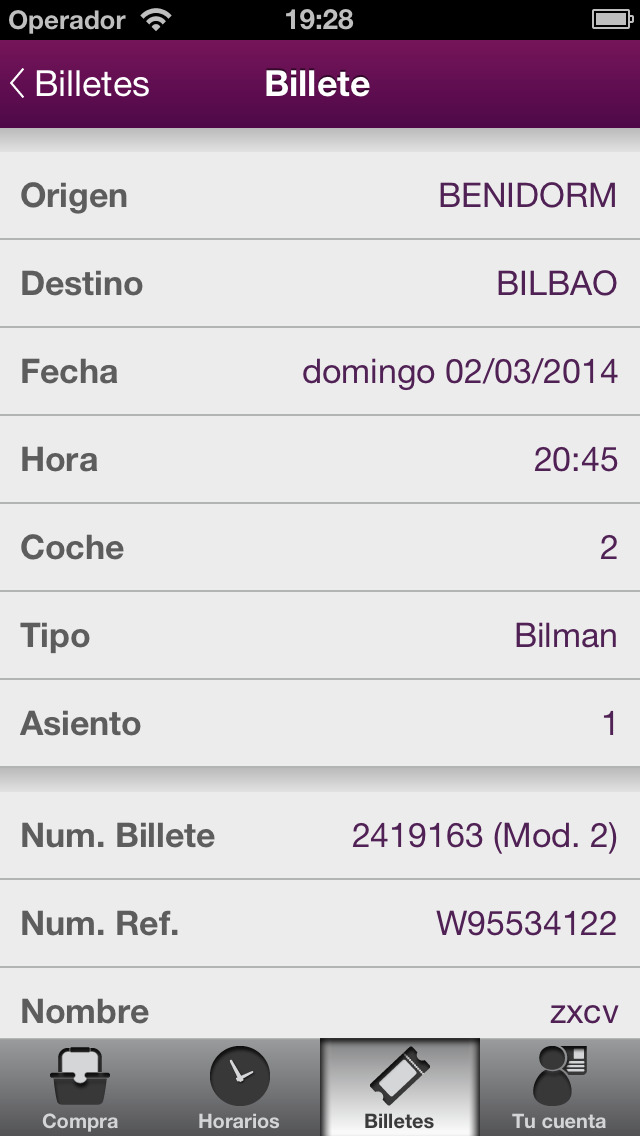Switch to the Compra tab

[x=80, y=1087]
